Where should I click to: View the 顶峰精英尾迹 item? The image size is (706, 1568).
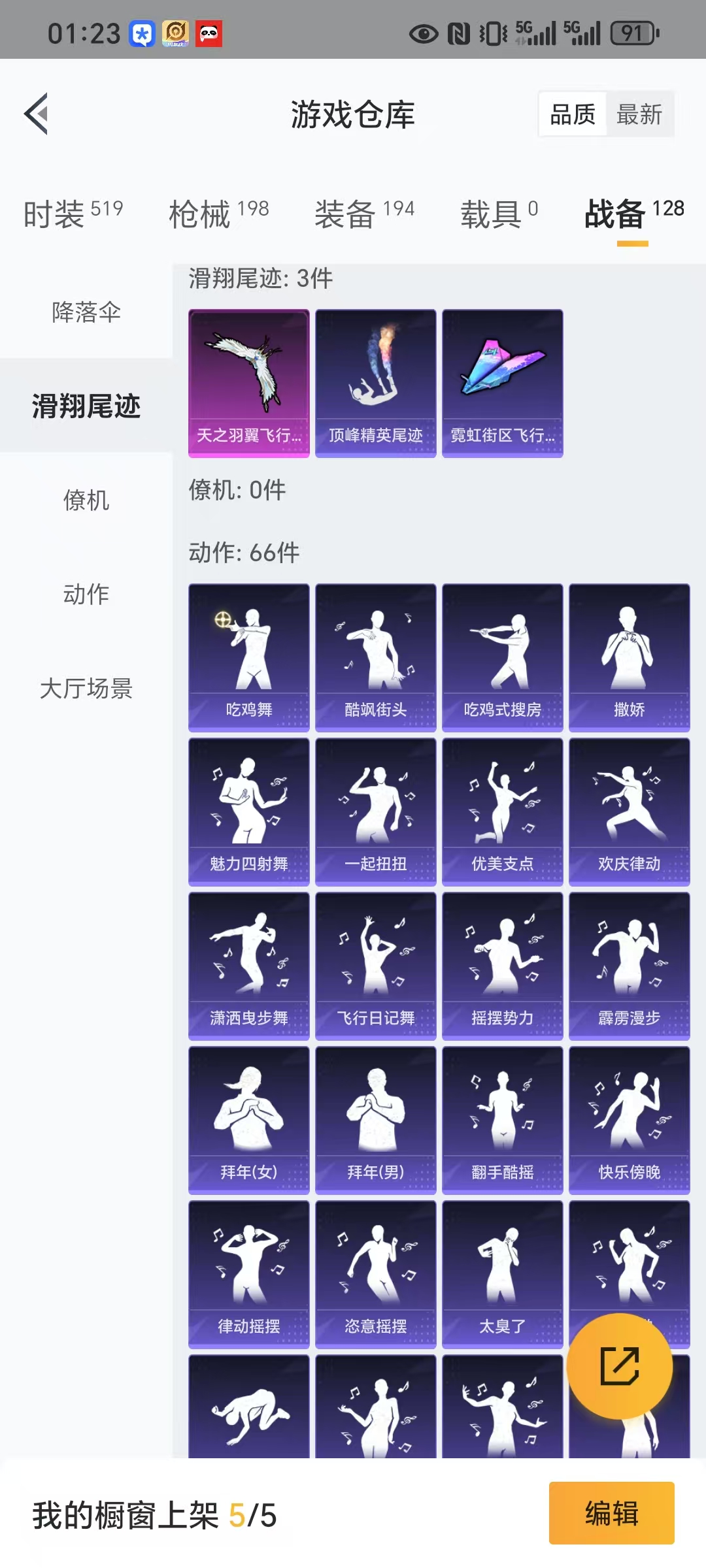pyautogui.click(x=376, y=384)
